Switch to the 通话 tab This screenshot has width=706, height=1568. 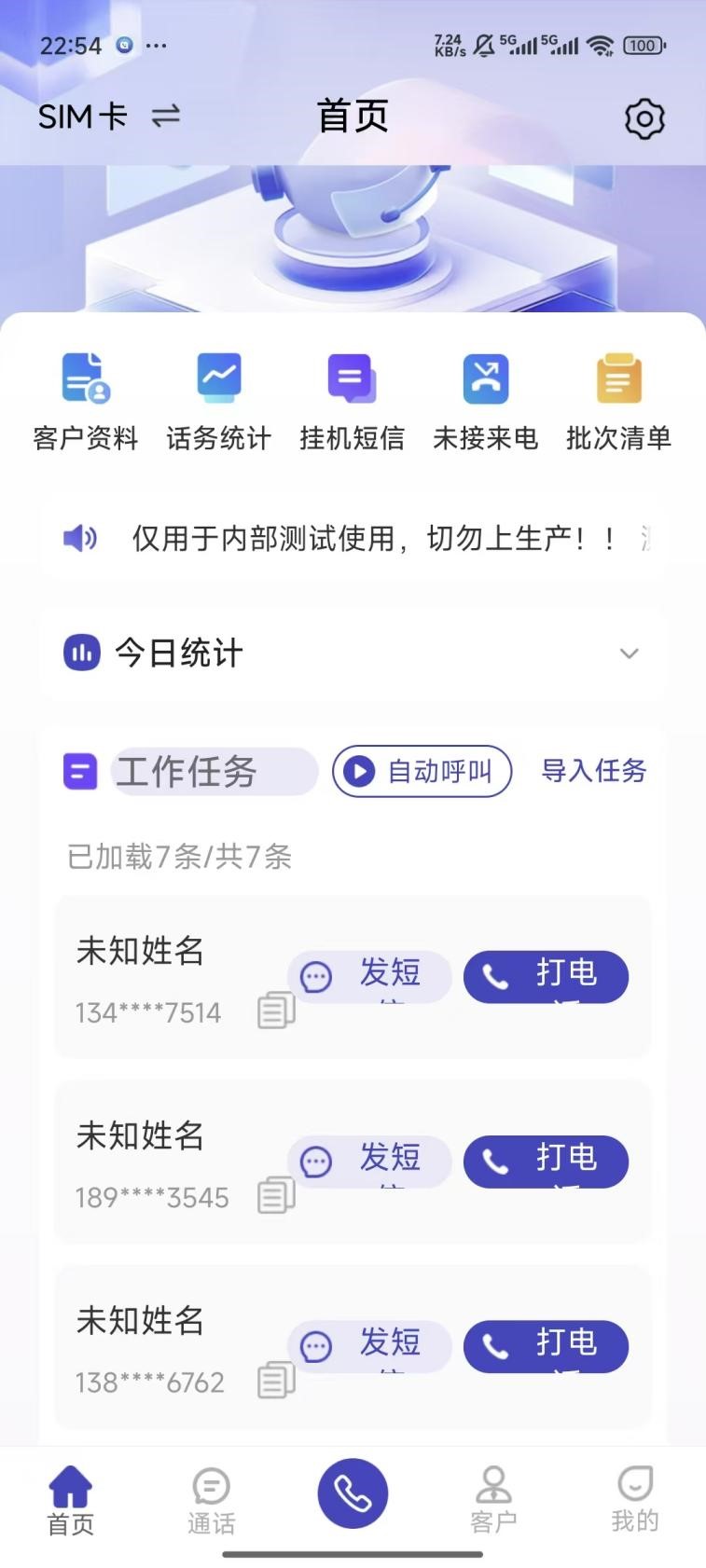[212, 1500]
